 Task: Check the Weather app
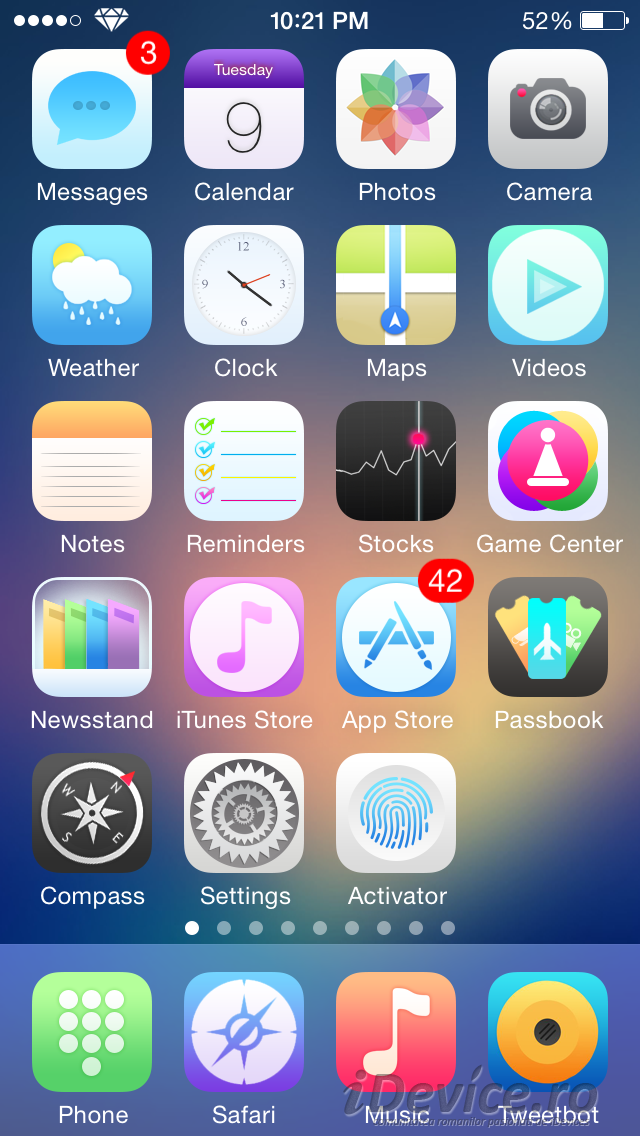click(x=92, y=285)
